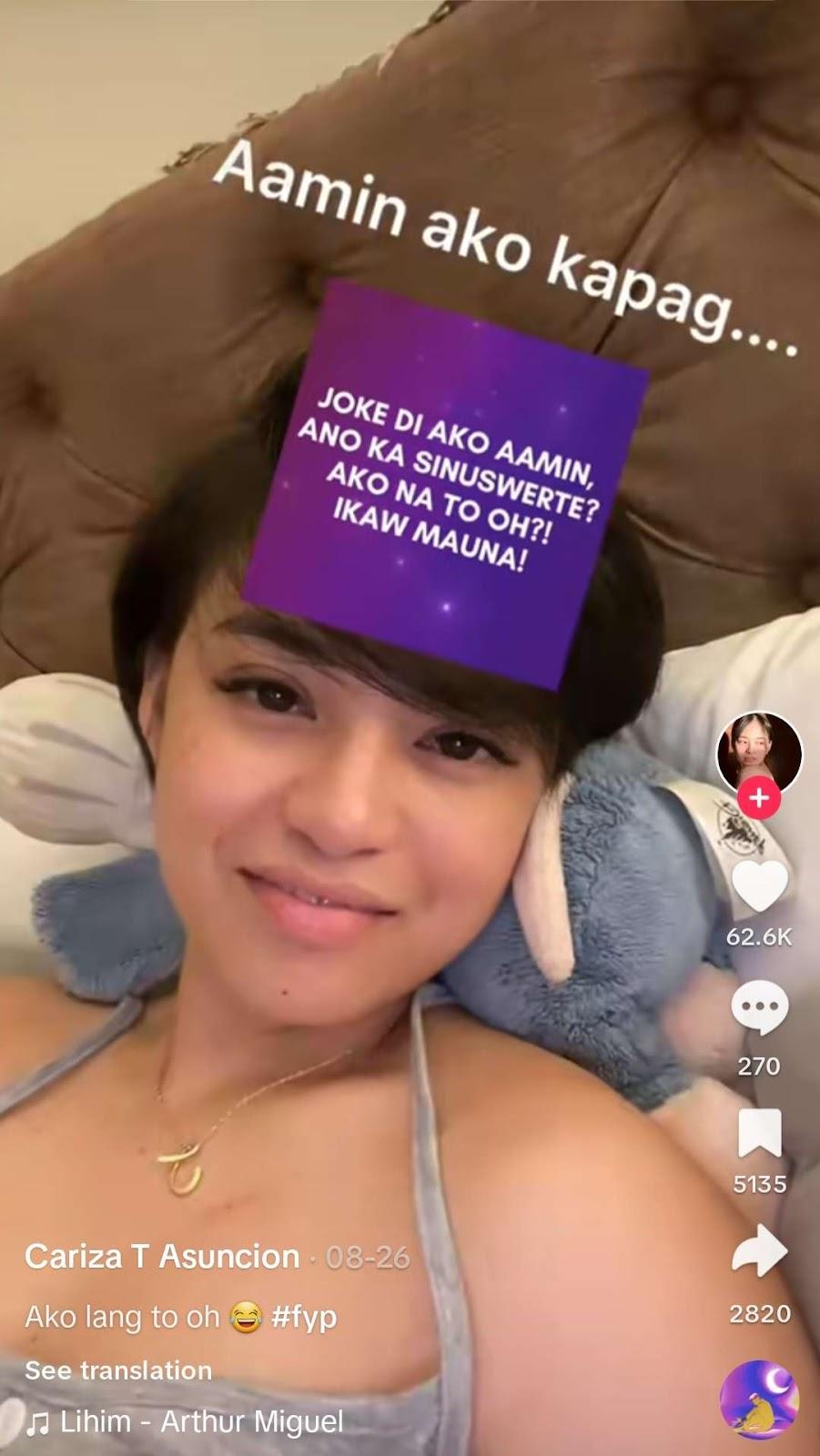Open the #fyp hashtag
This screenshot has width=820, height=1456.
(304, 1317)
